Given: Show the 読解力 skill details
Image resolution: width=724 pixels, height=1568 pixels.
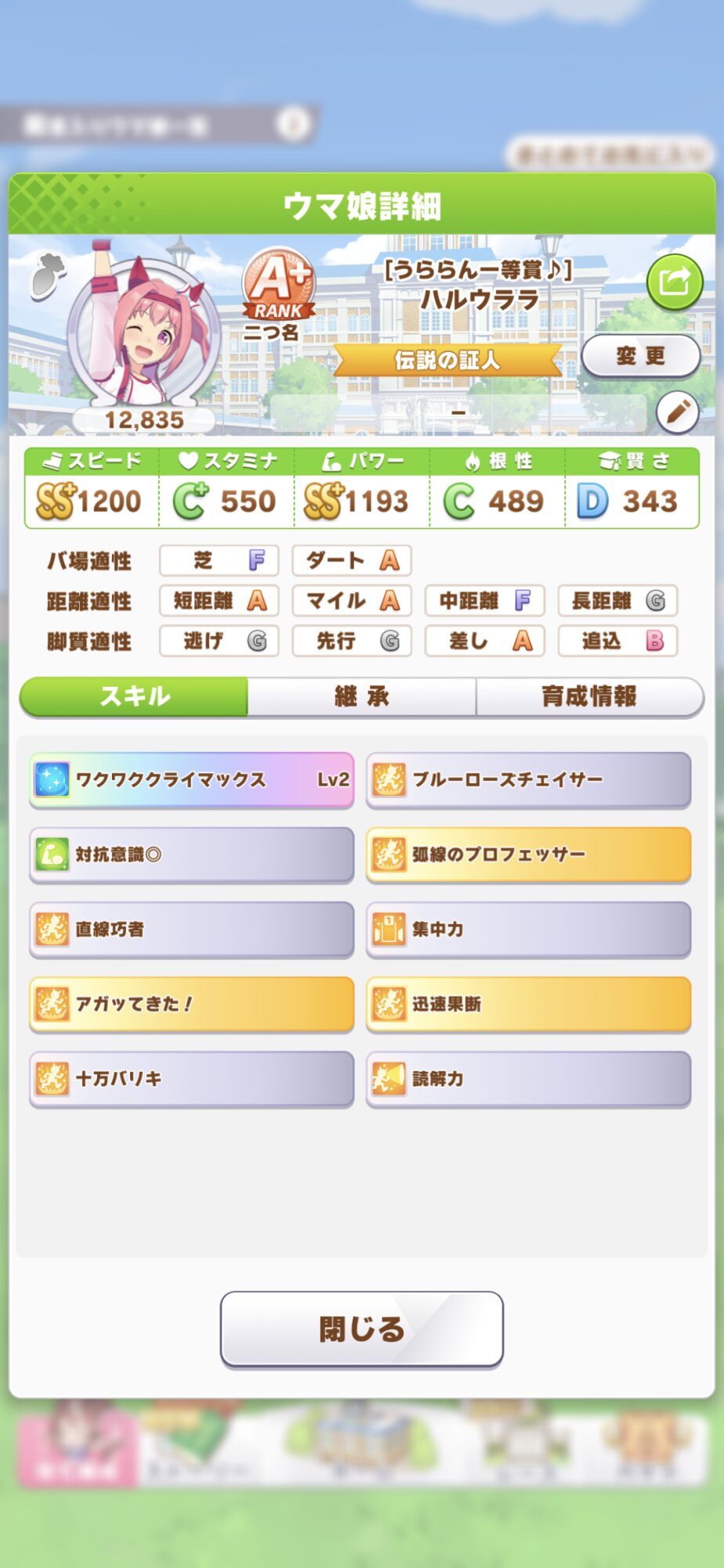Looking at the screenshot, I should 528,1079.
